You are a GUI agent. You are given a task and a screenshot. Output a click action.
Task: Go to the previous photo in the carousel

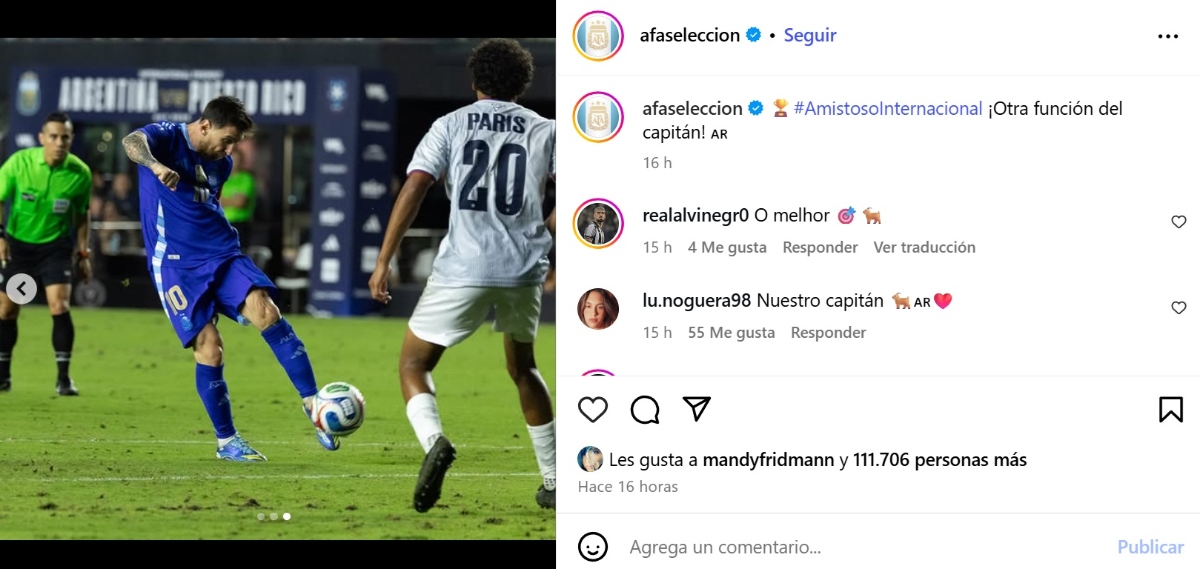coord(22,290)
